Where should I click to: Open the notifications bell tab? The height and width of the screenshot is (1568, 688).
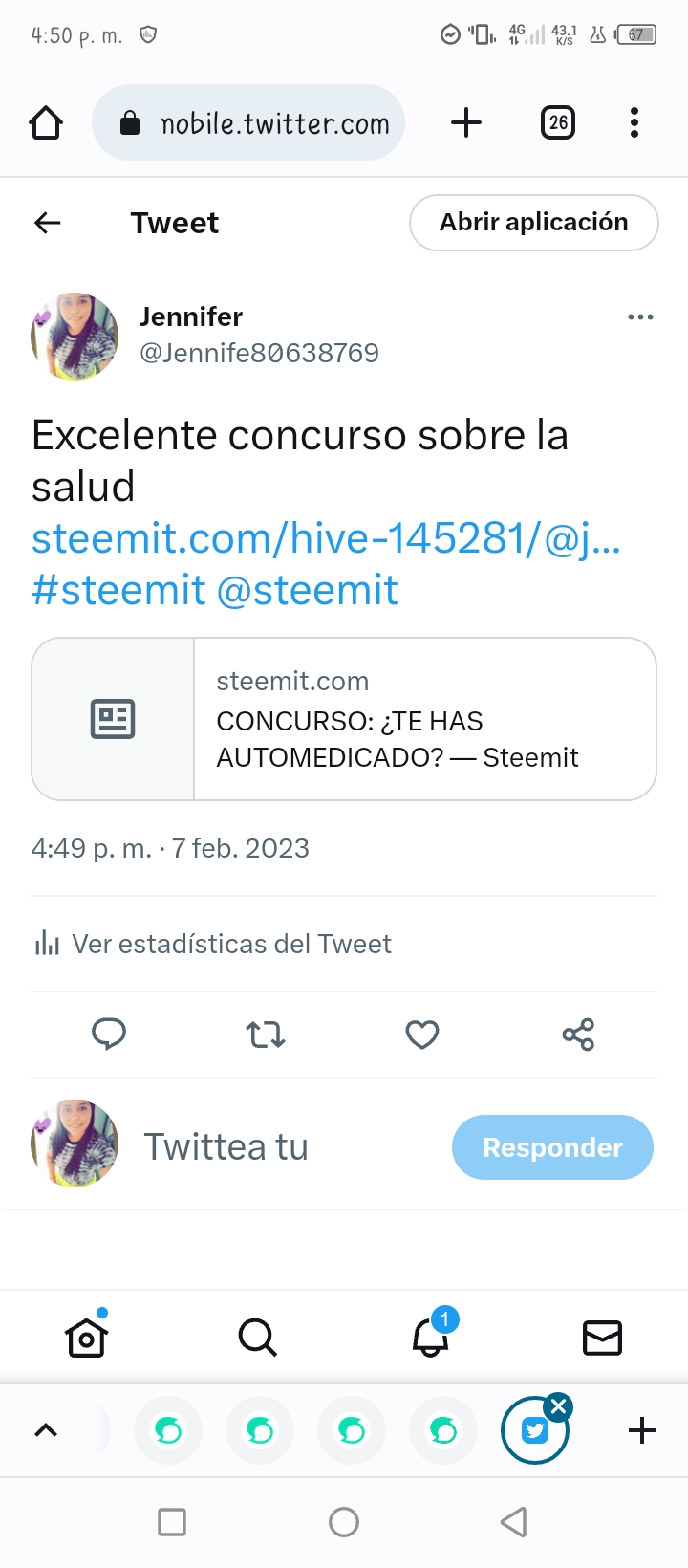[430, 1338]
